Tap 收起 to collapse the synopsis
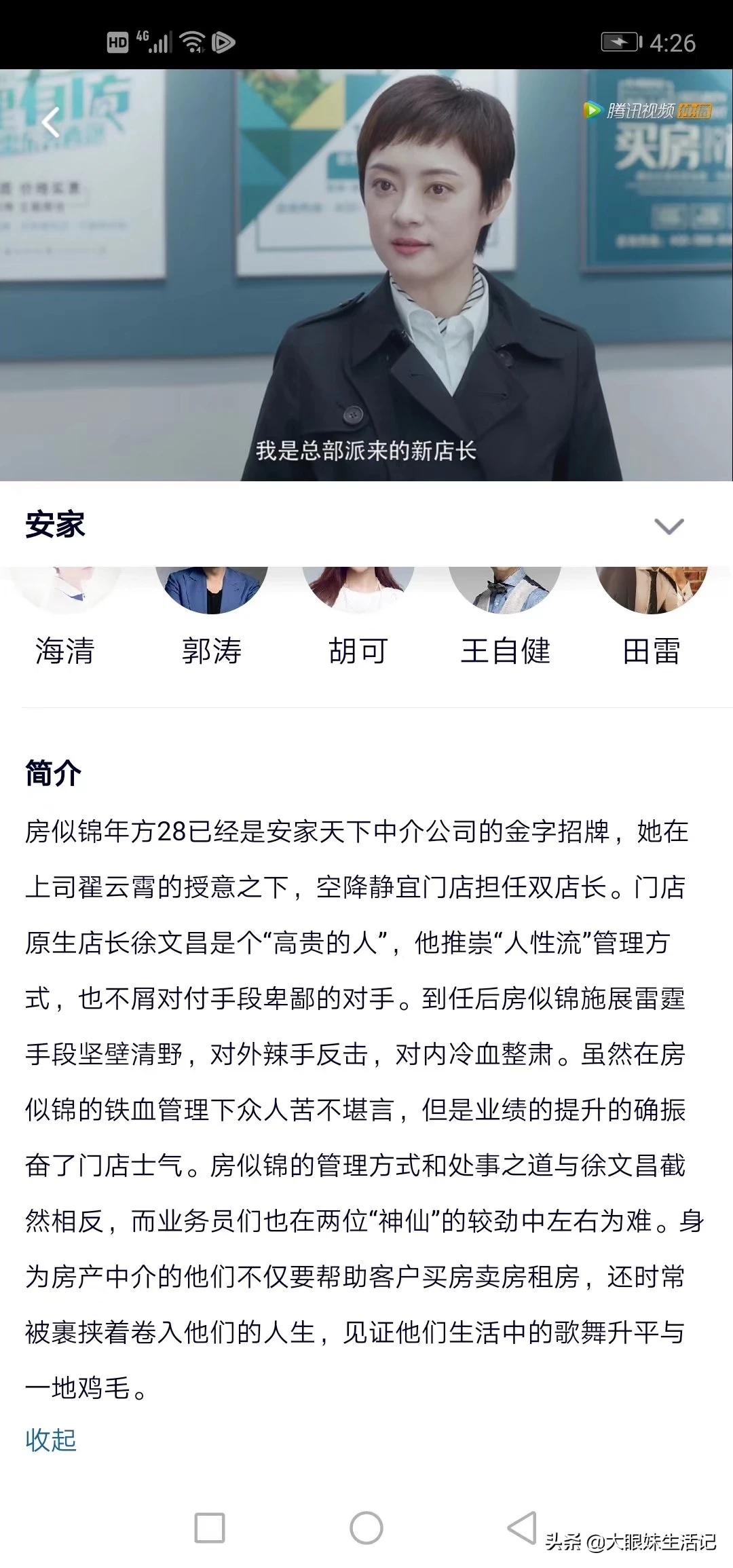This screenshot has width=733, height=1568. 51,1439
